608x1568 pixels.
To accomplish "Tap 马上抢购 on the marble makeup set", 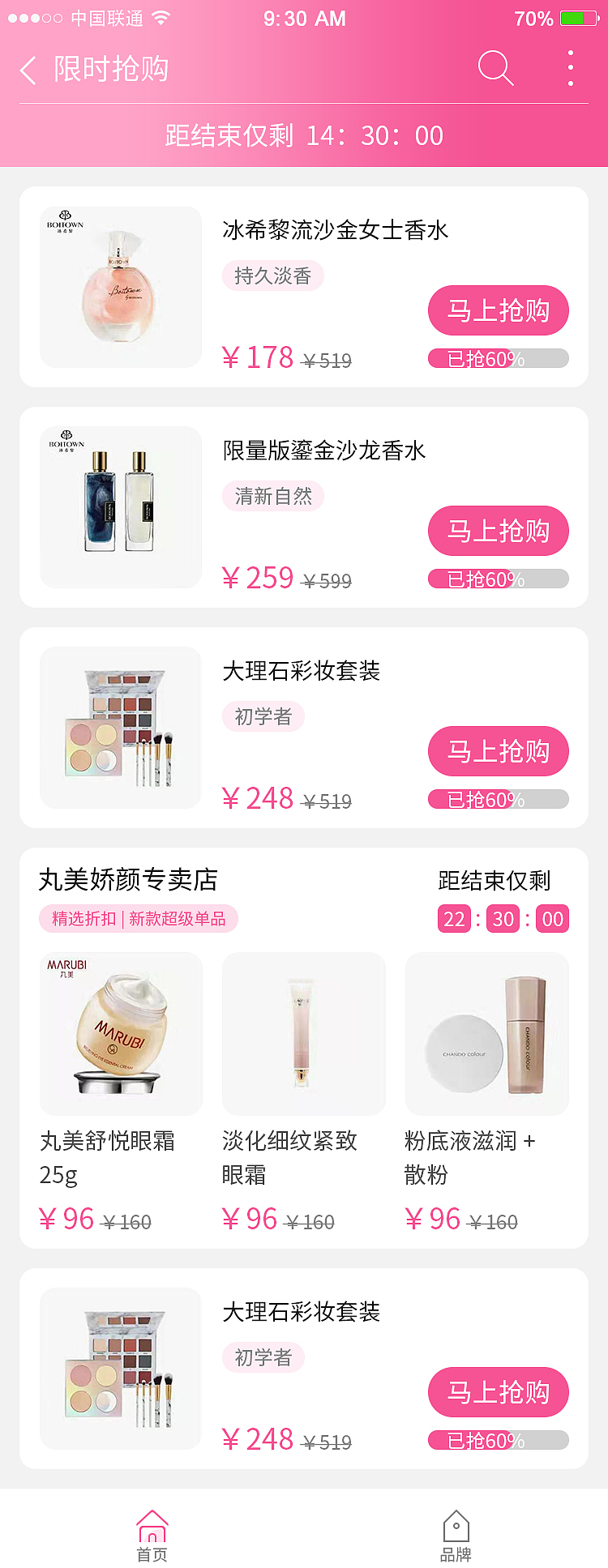I will (x=498, y=751).
